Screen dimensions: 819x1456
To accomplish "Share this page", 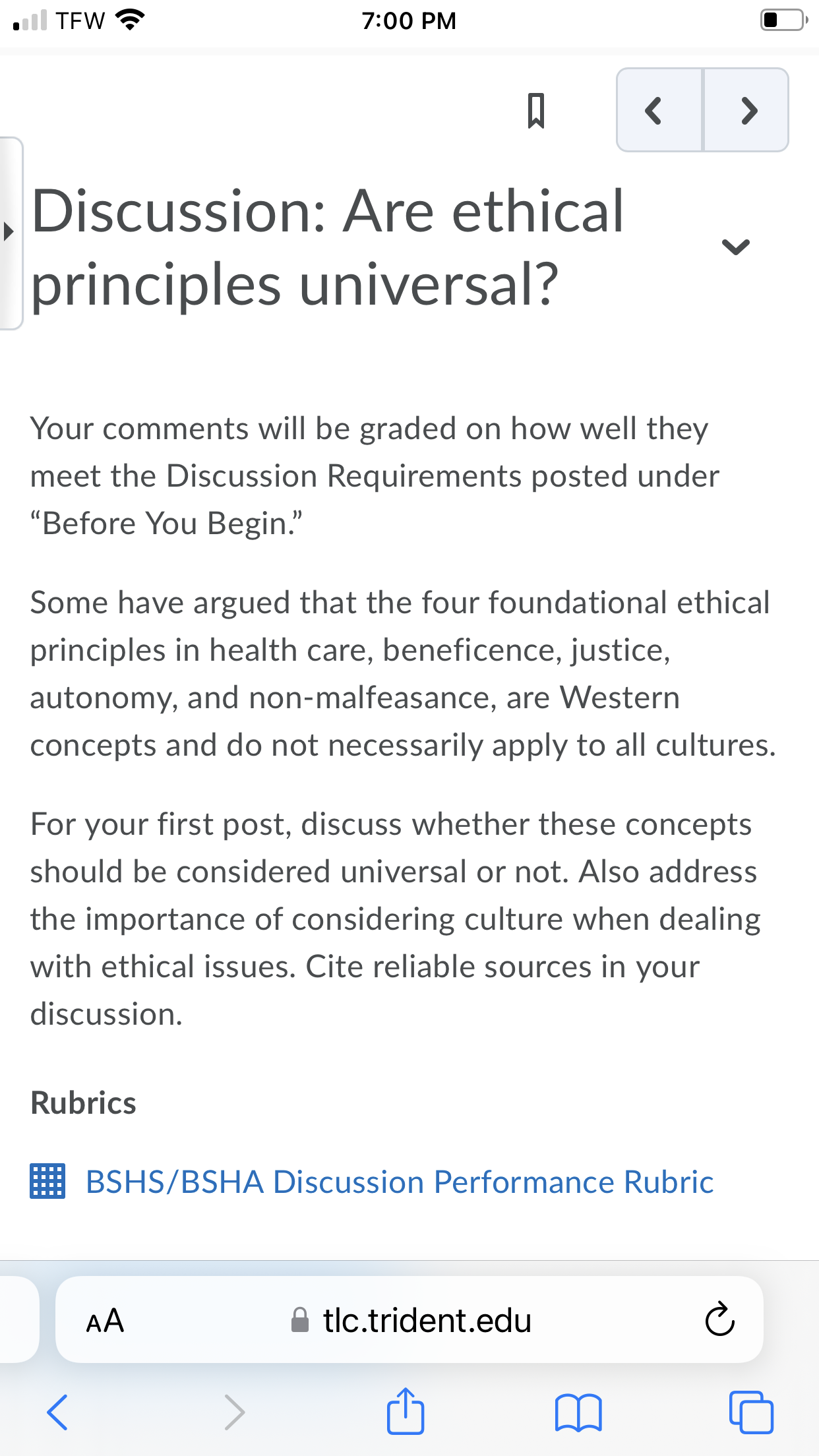I will pyautogui.click(x=406, y=1410).
